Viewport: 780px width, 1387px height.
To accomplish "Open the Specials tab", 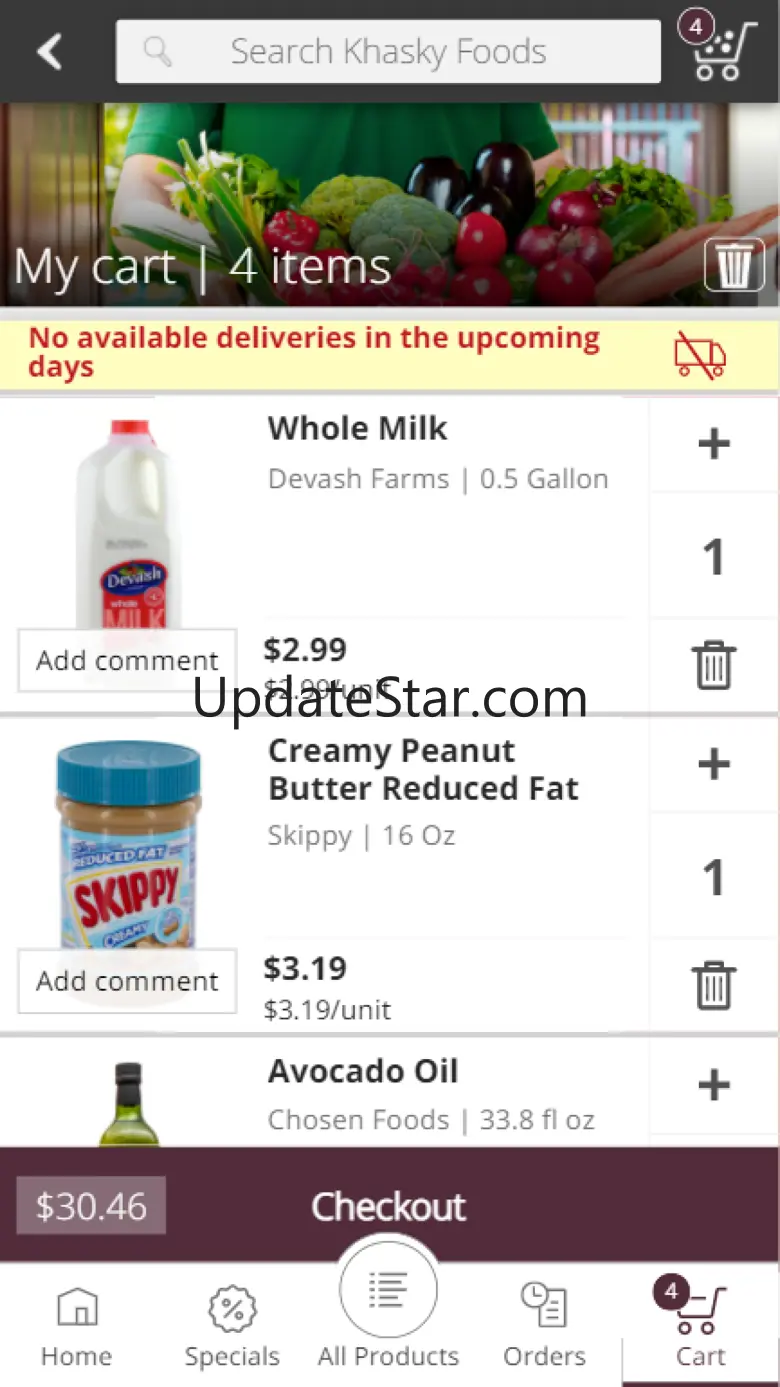I will 232,1326.
